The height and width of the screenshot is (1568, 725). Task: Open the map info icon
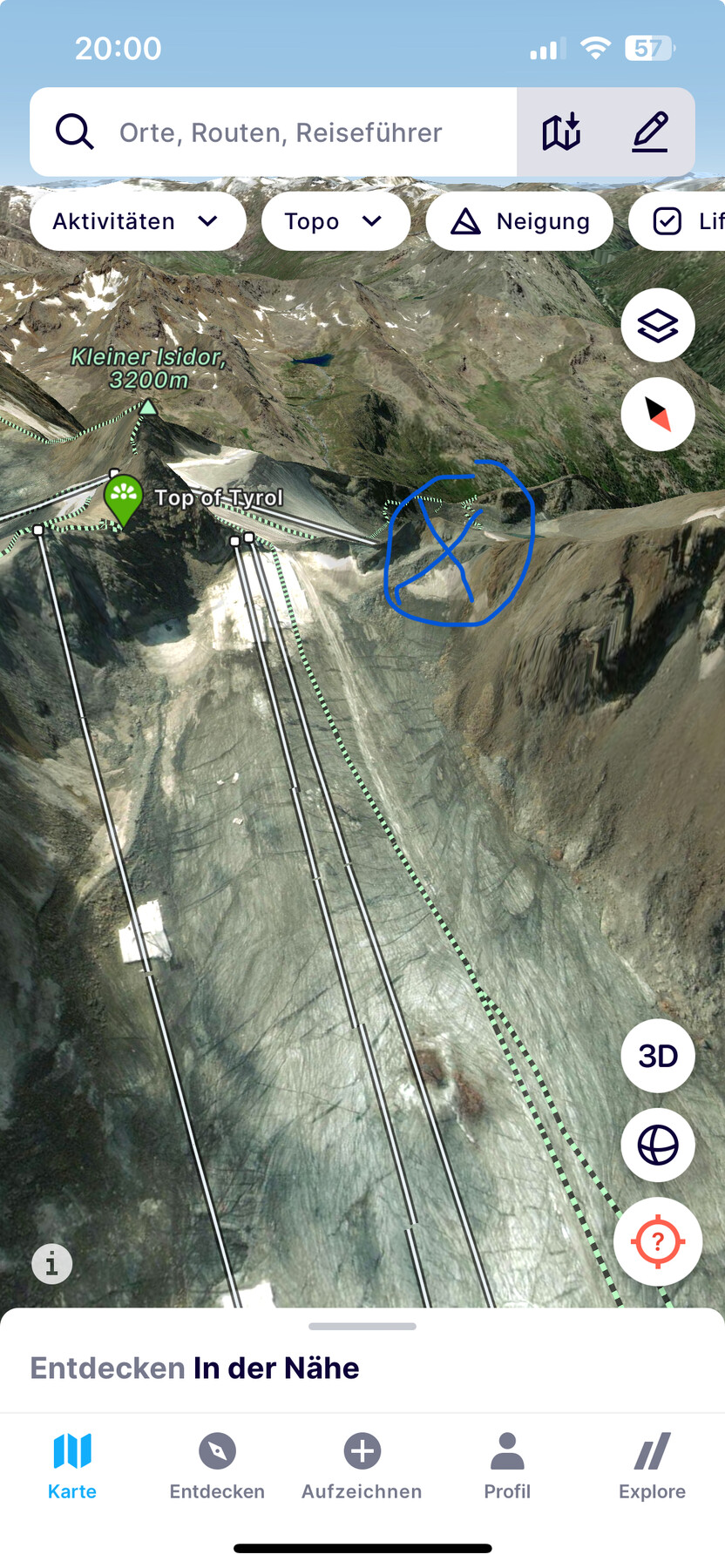51,1263
